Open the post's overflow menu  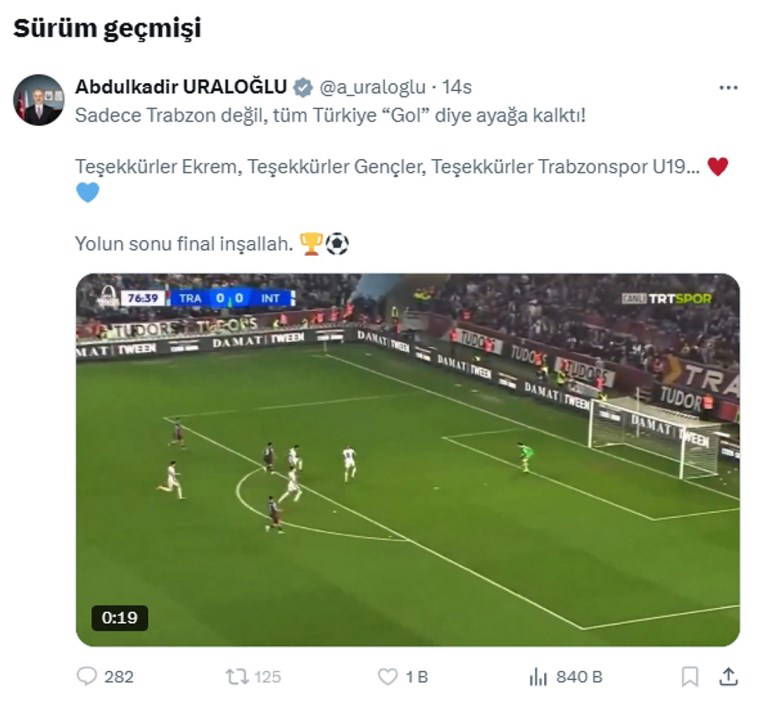tap(728, 87)
